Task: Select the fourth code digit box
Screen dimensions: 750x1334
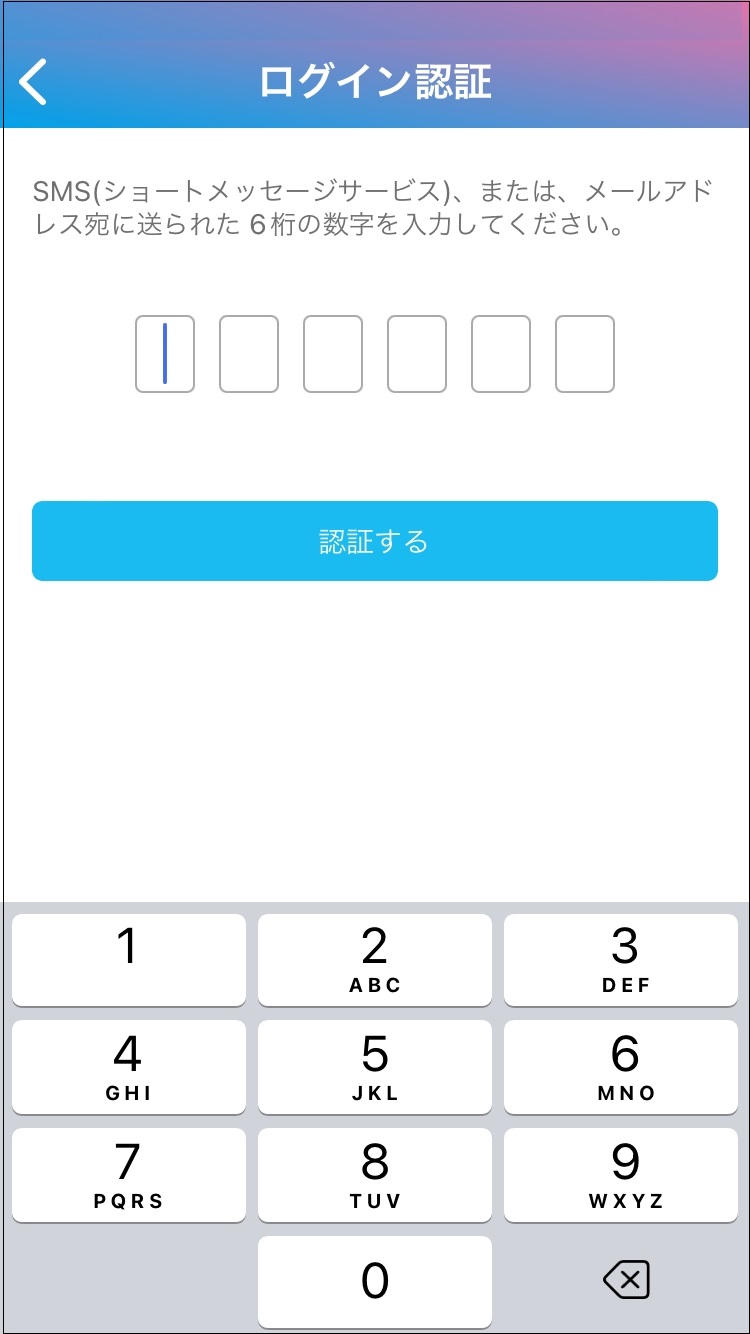Action: point(416,354)
